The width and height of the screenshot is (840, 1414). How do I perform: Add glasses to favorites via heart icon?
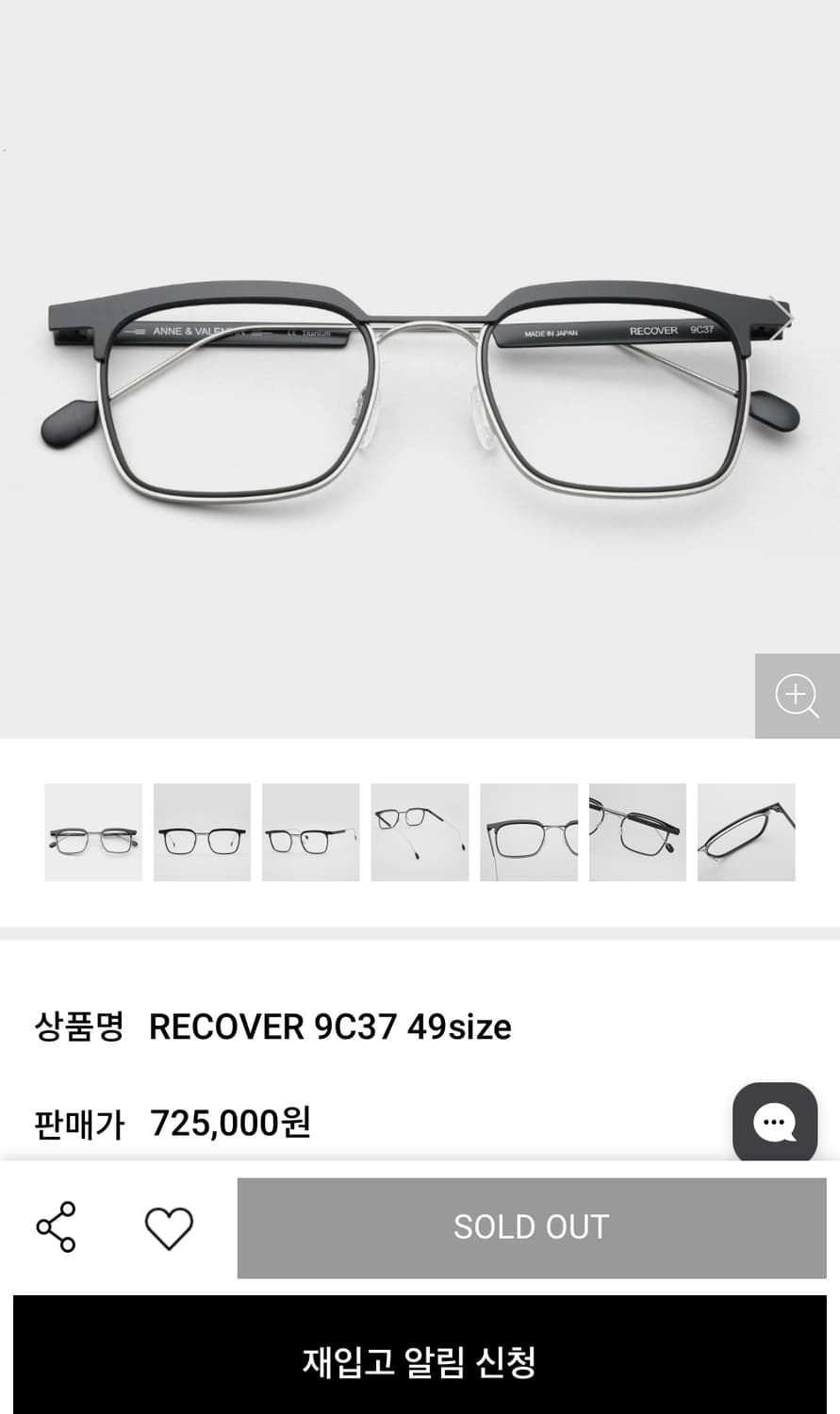168,1227
